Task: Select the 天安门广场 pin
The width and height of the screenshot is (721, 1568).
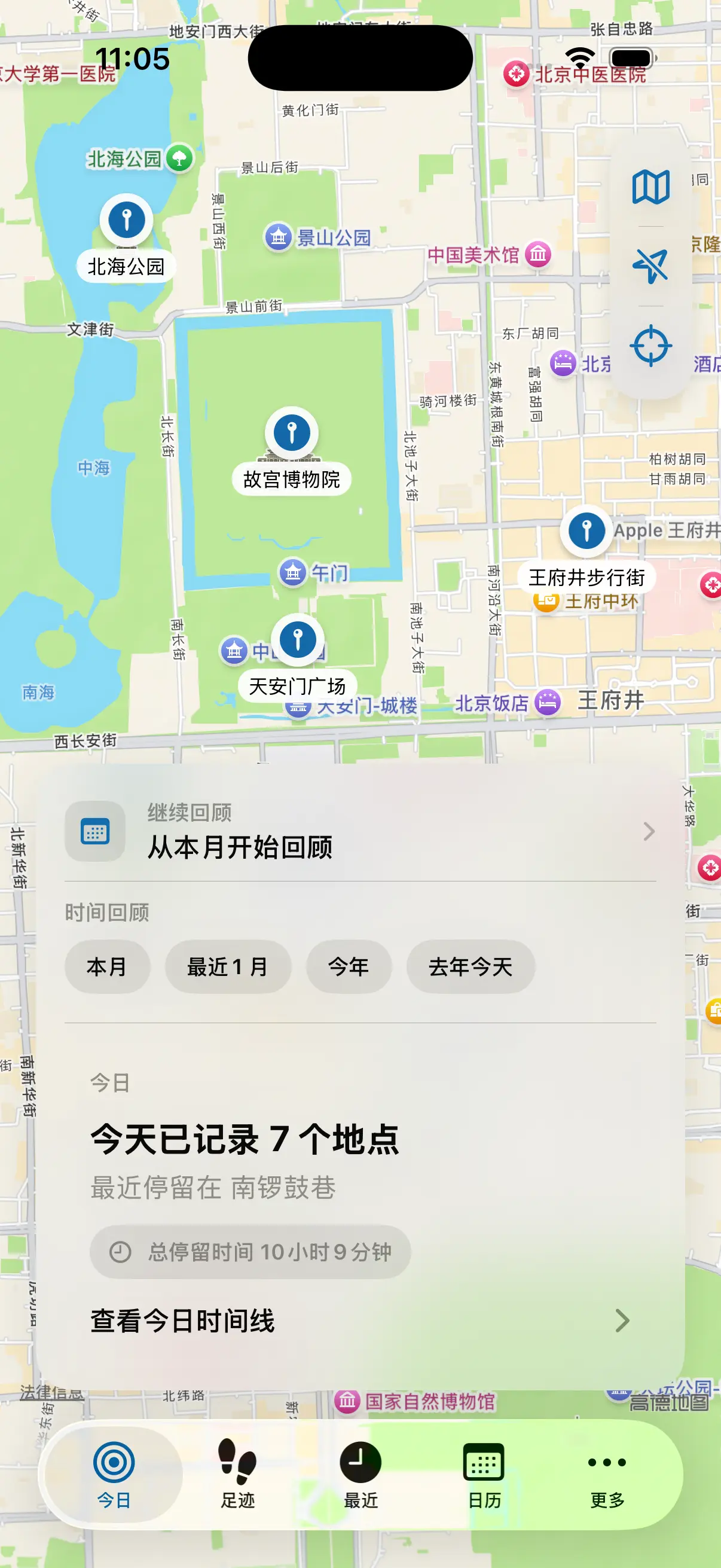Action: (298, 640)
